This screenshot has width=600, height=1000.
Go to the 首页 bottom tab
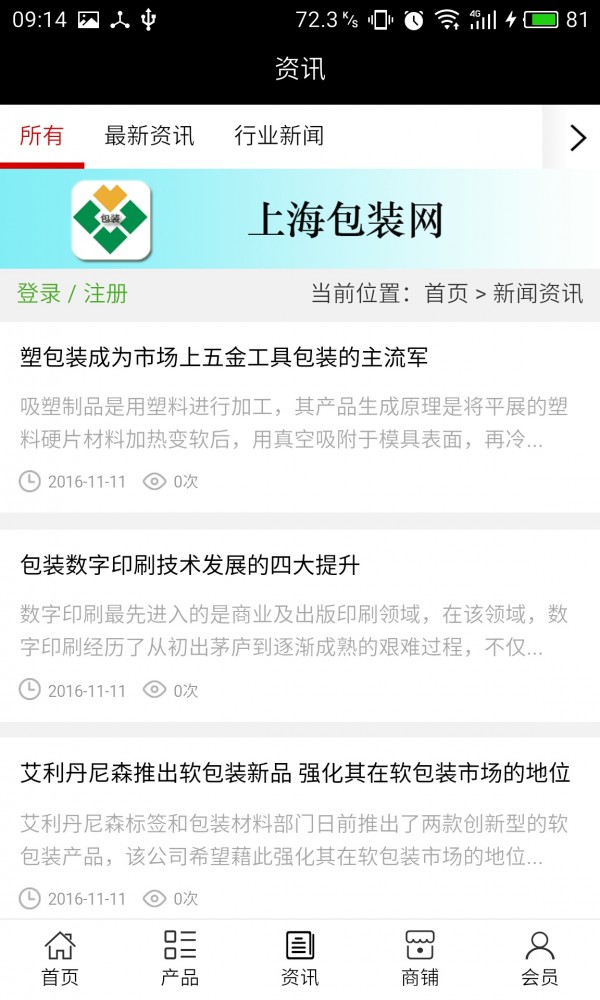60,958
